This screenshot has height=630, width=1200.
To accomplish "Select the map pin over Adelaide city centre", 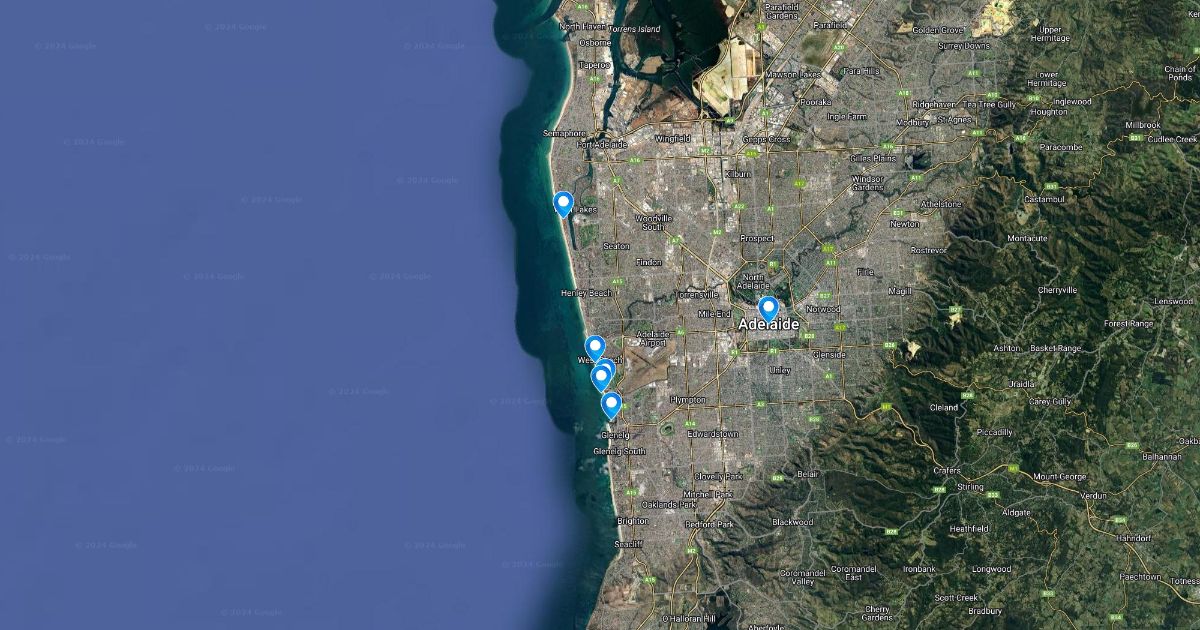I will [x=768, y=308].
